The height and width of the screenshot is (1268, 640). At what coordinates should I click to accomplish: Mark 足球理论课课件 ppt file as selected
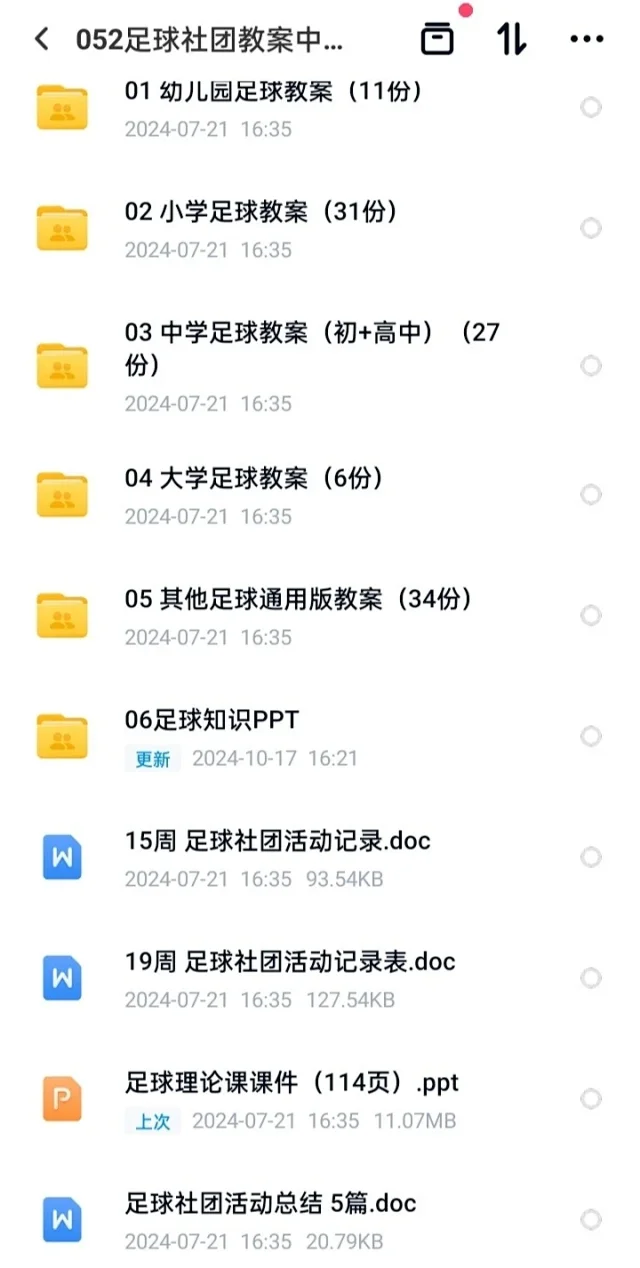pos(591,1099)
